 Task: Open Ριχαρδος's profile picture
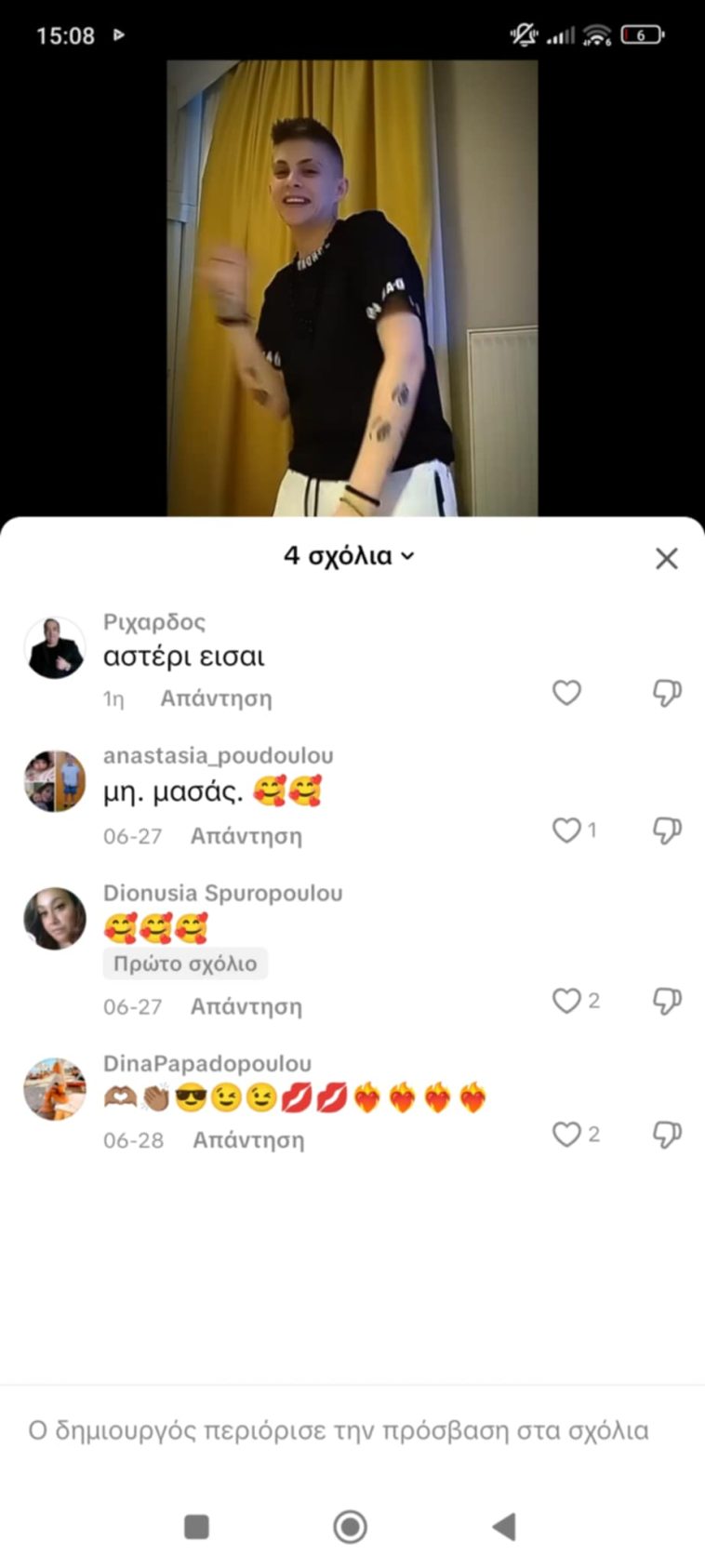point(54,647)
